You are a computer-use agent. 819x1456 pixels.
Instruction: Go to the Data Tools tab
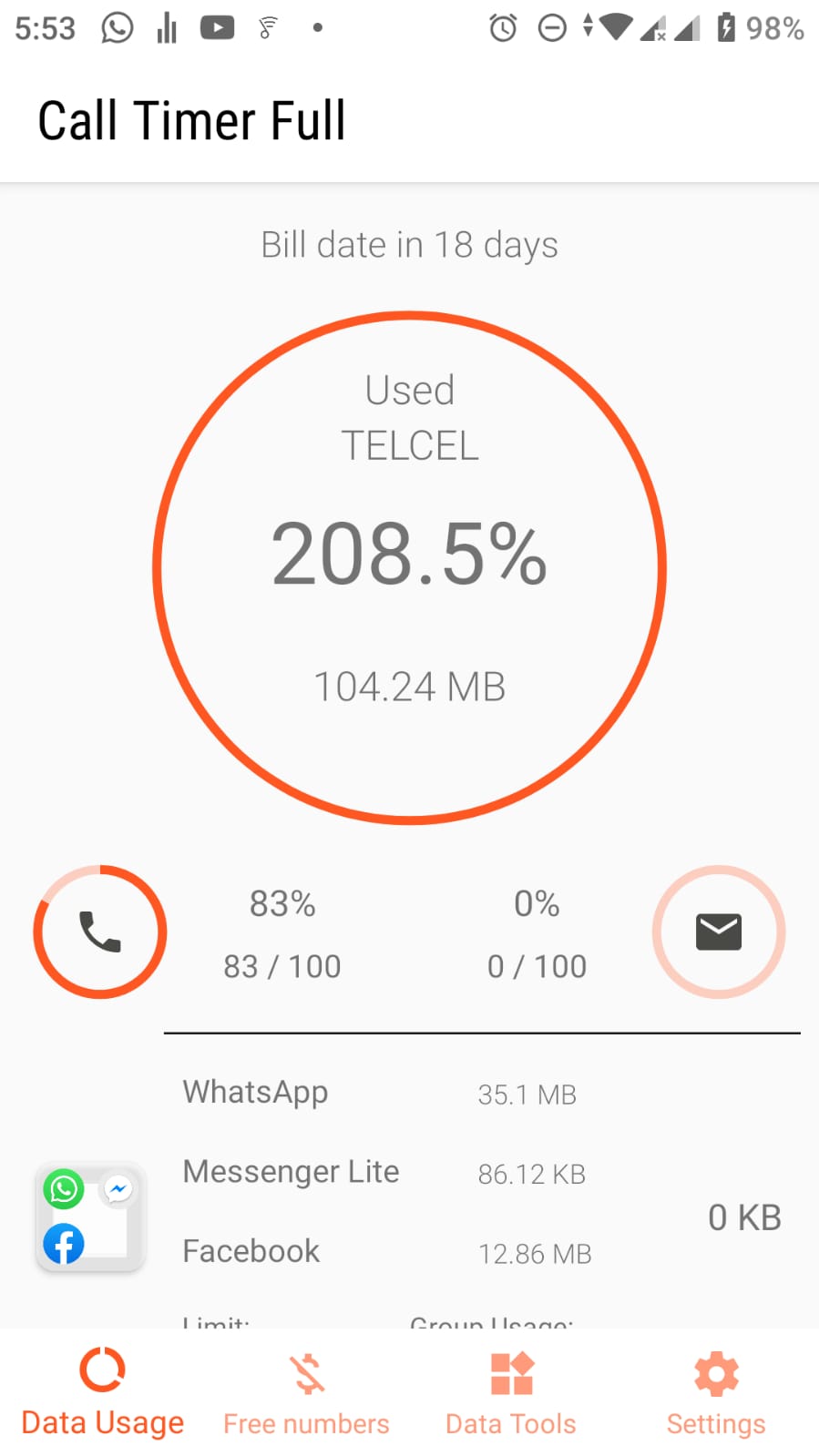(x=511, y=1392)
